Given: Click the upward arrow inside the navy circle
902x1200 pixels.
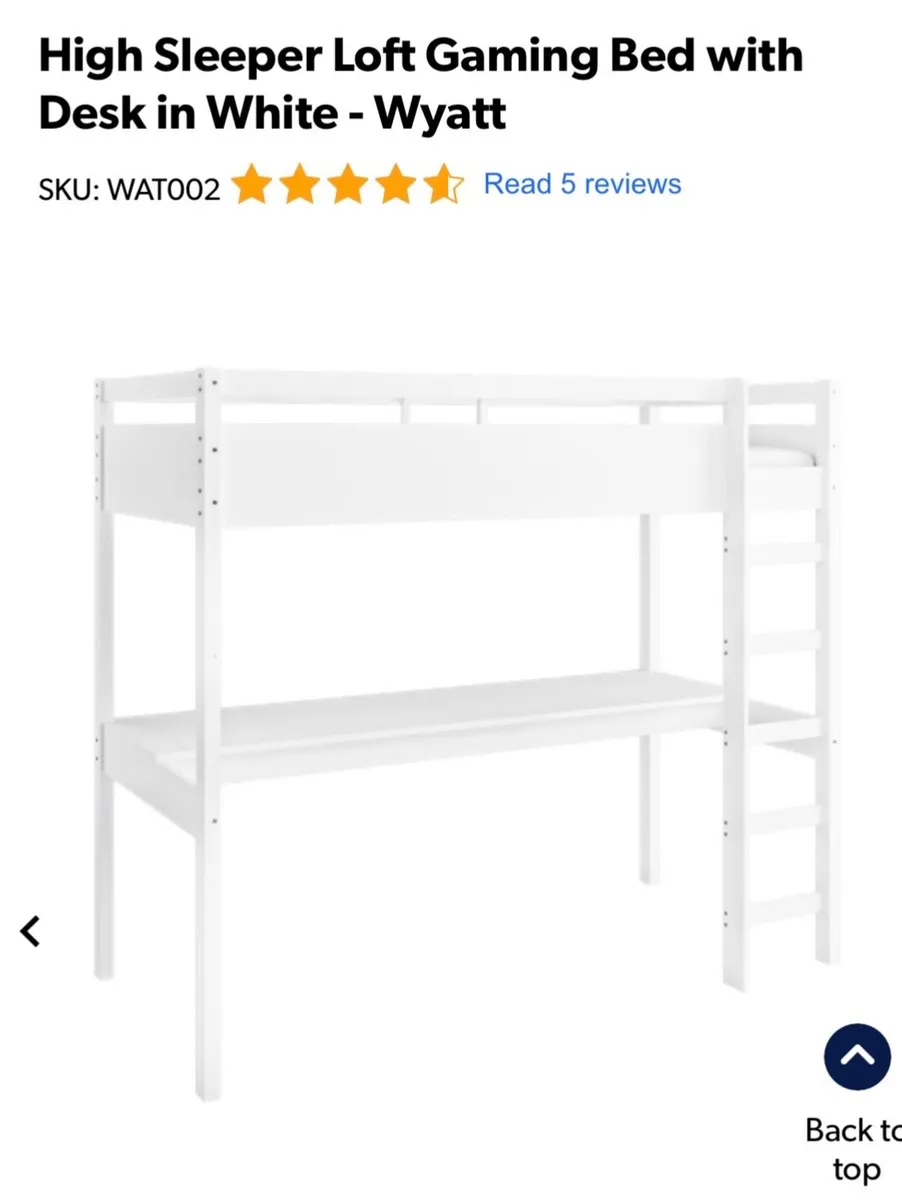Looking at the screenshot, I should (x=856, y=1056).
